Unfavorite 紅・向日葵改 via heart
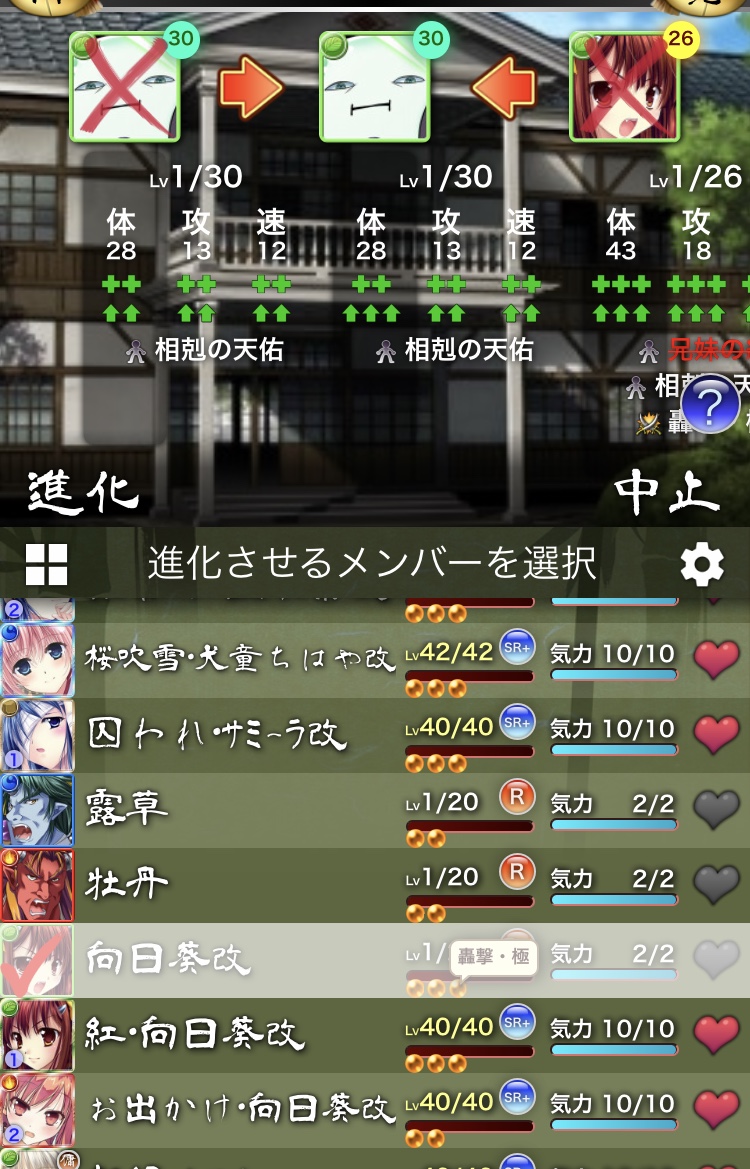 [x=716, y=1035]
